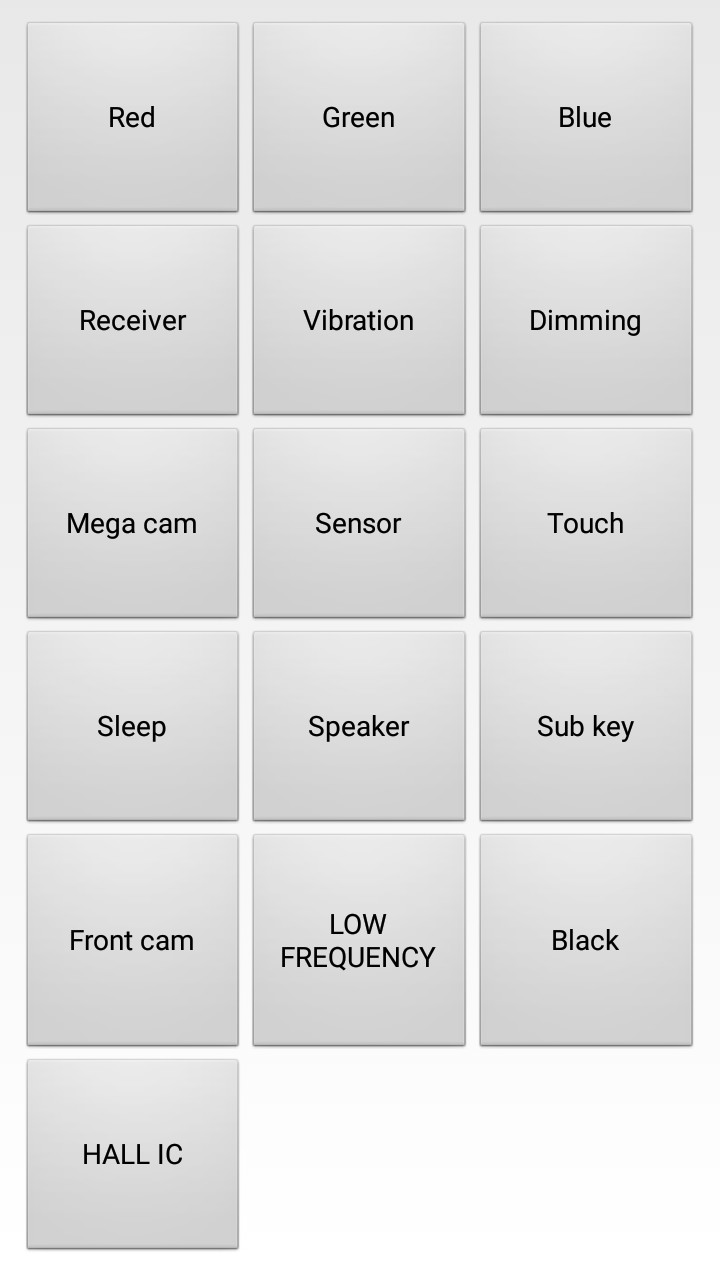Viewport: 720px width, 1280px height.
Task: Start the LOW FREQUENCY test
Action: tap(358, 940)
